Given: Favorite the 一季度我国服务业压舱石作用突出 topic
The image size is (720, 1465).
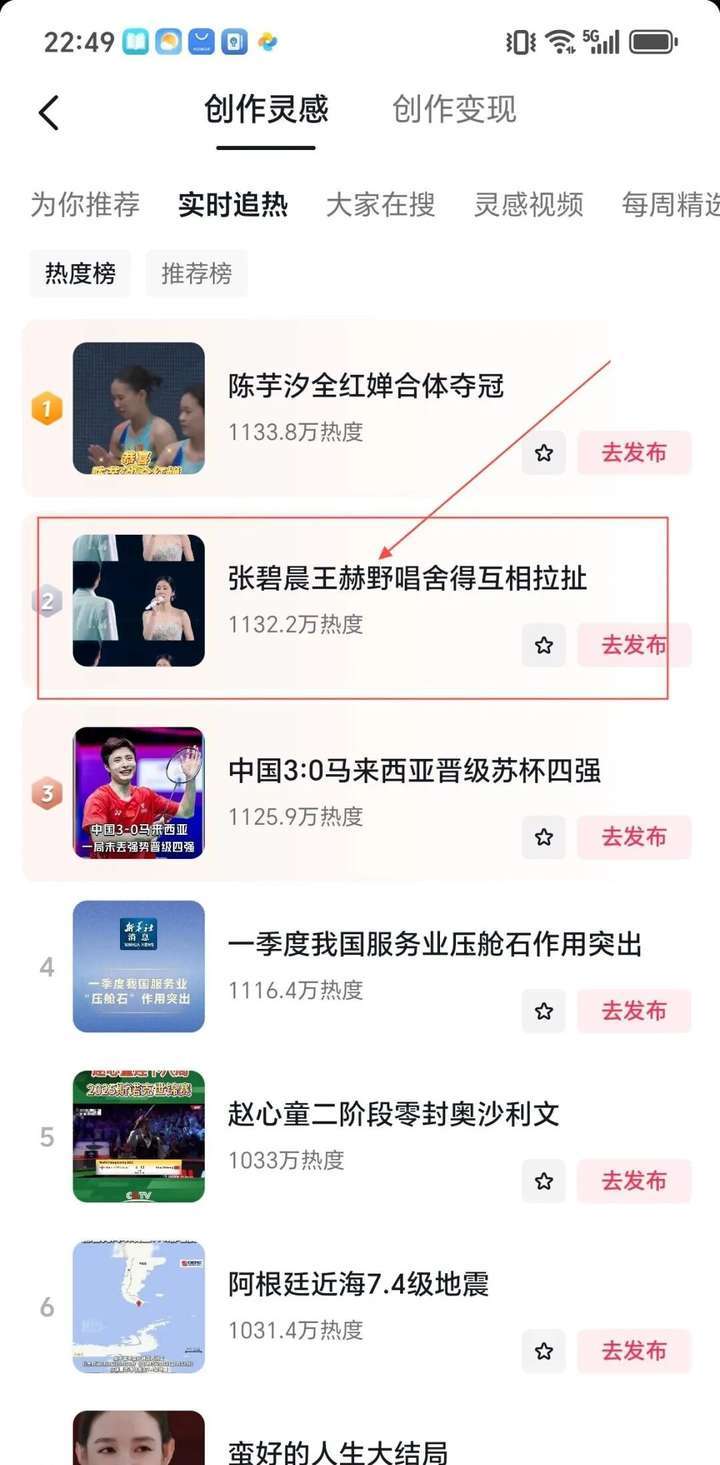Looking at the screenshot, I should click(544, 1011).
